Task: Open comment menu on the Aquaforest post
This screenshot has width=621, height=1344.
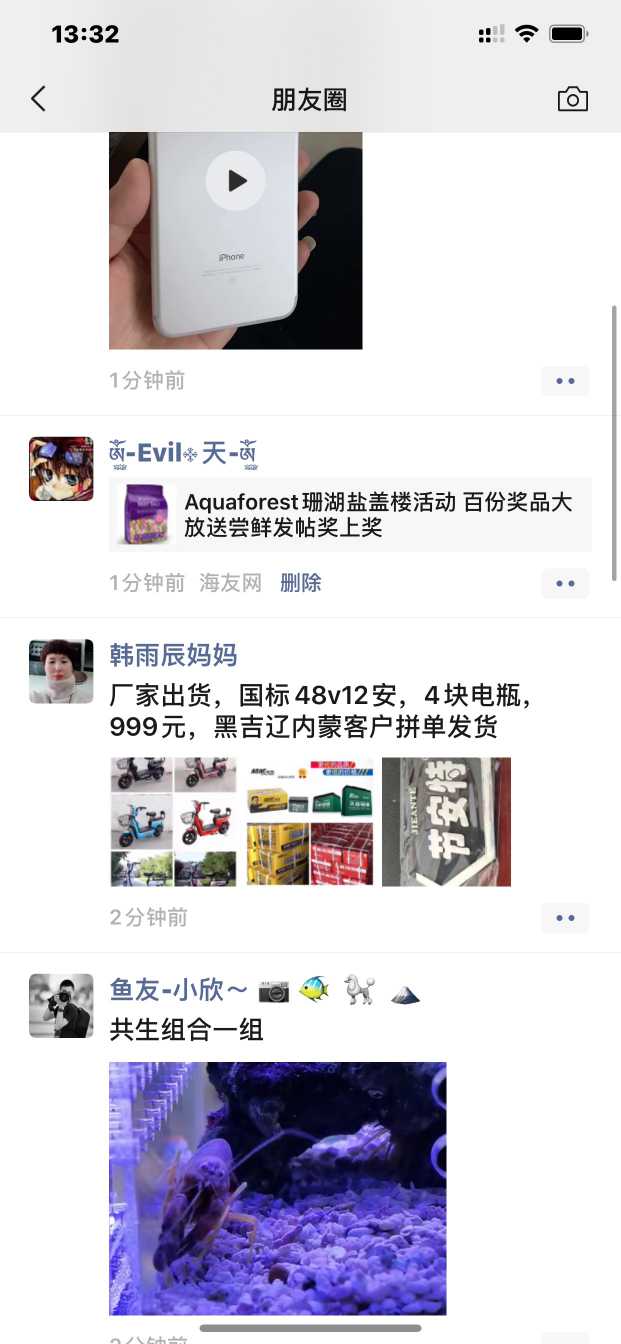Action: tap(565, 583)
